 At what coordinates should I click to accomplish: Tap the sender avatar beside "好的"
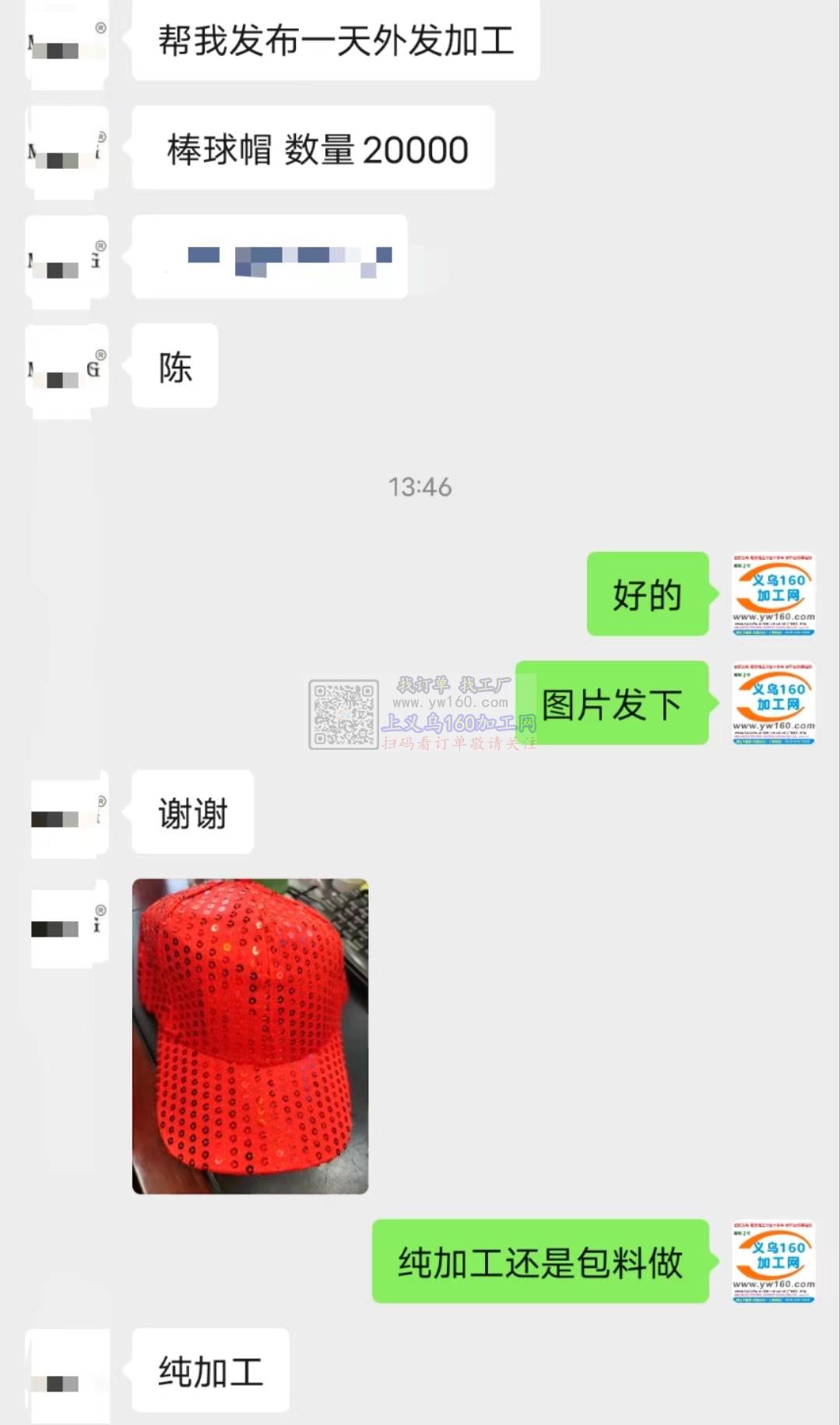773,594
